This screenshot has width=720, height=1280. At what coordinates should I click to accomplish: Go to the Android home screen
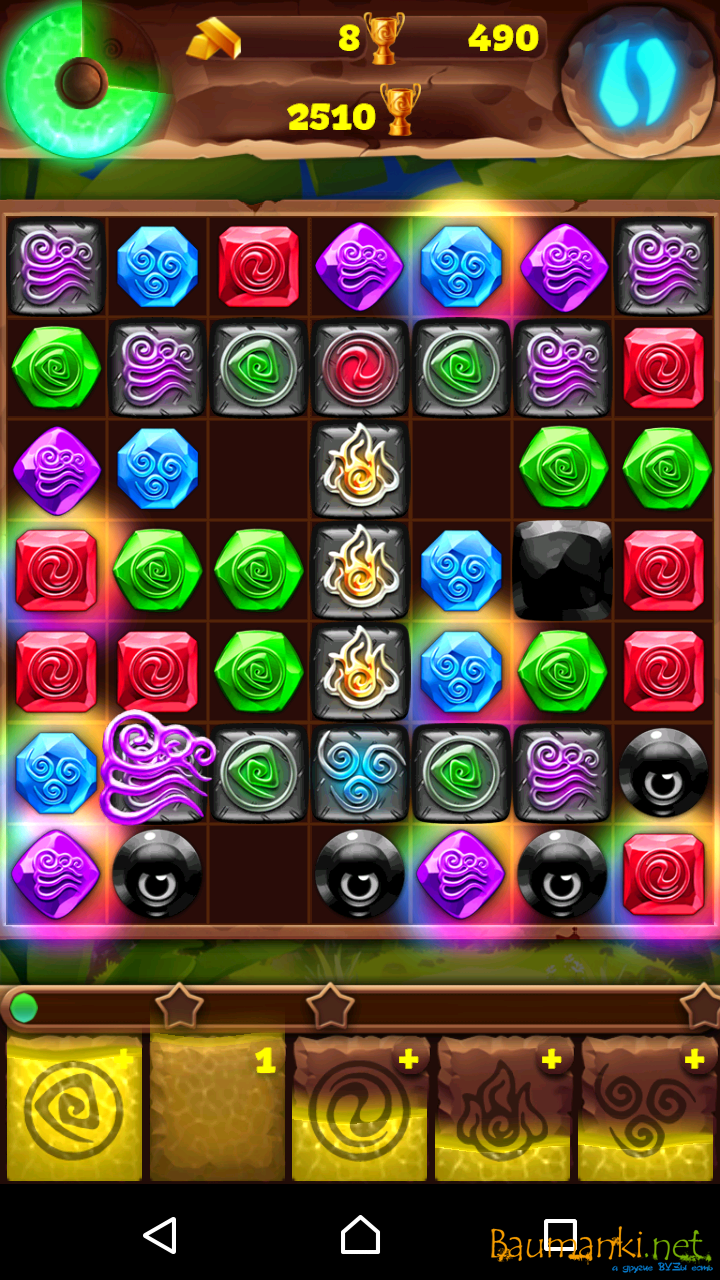[x=360, y=1235]
